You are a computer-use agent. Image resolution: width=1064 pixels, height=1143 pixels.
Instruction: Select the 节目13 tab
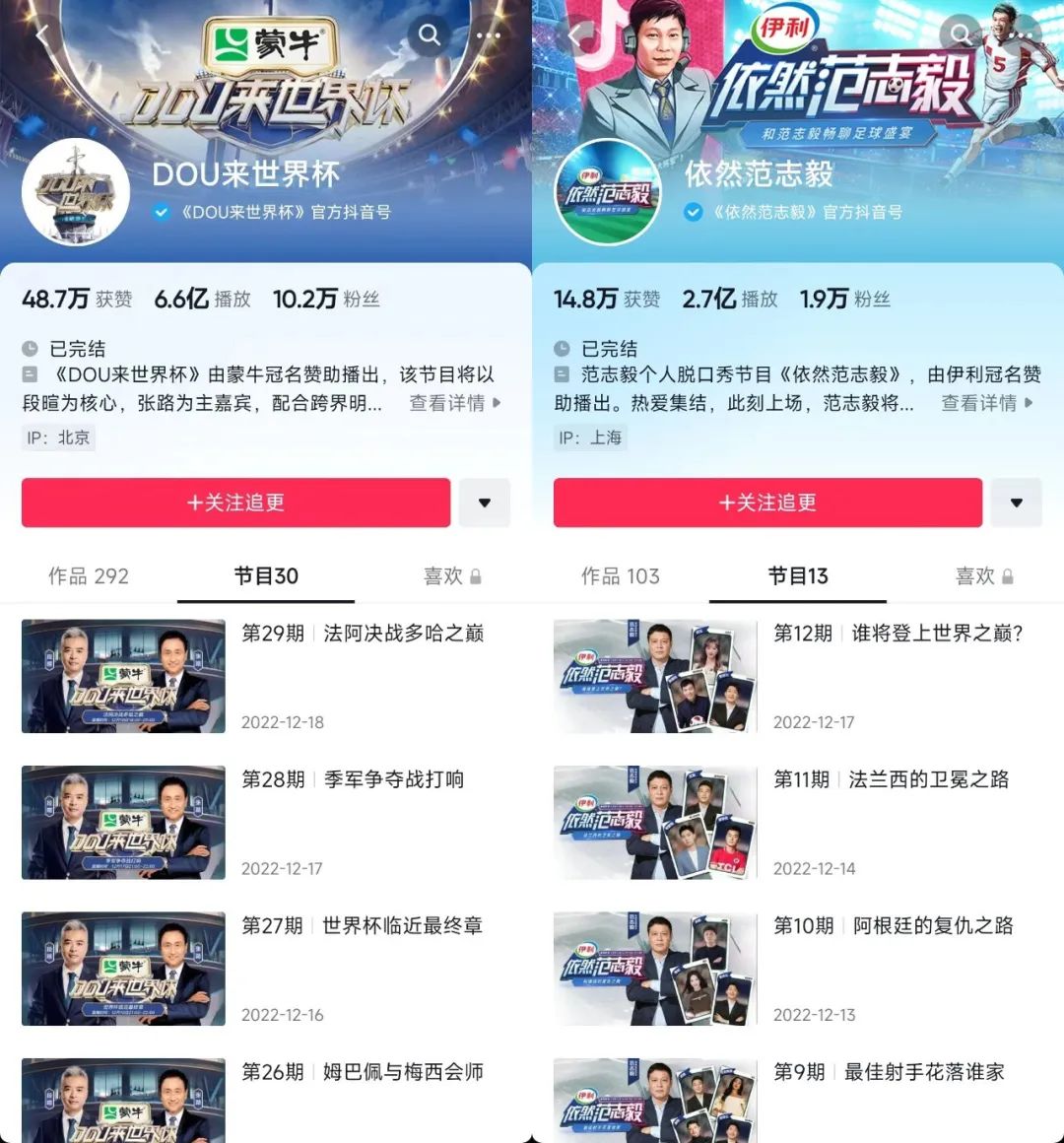click(798, 576)
